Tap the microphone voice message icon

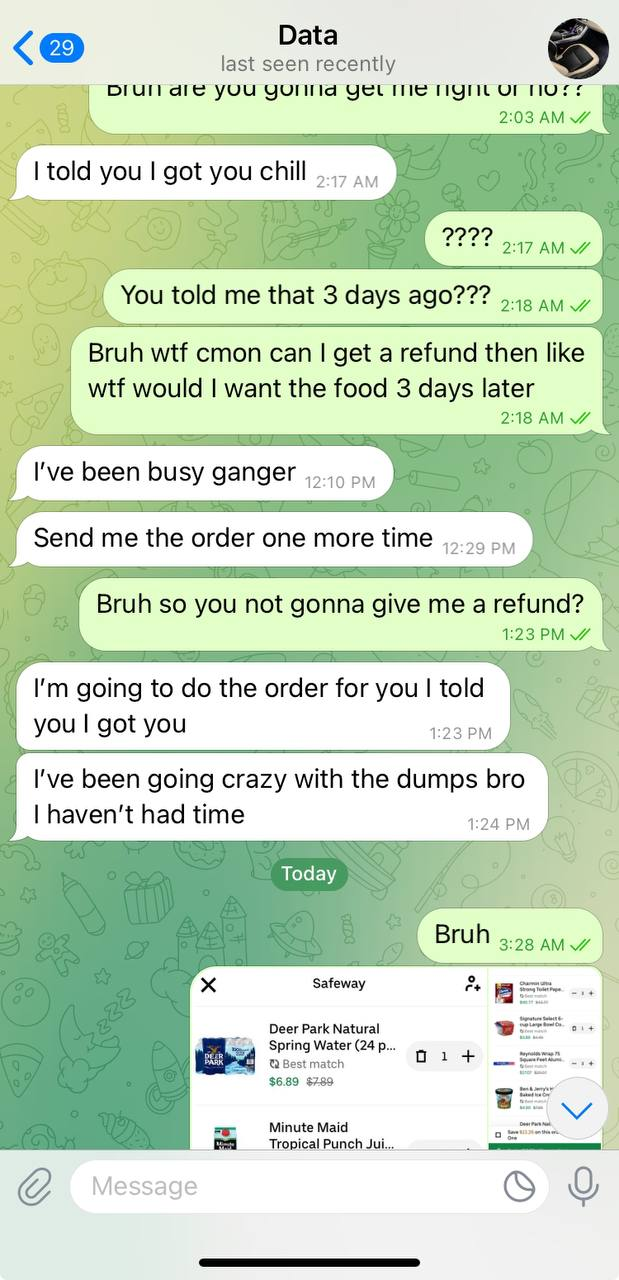(x=582, y=1186)
